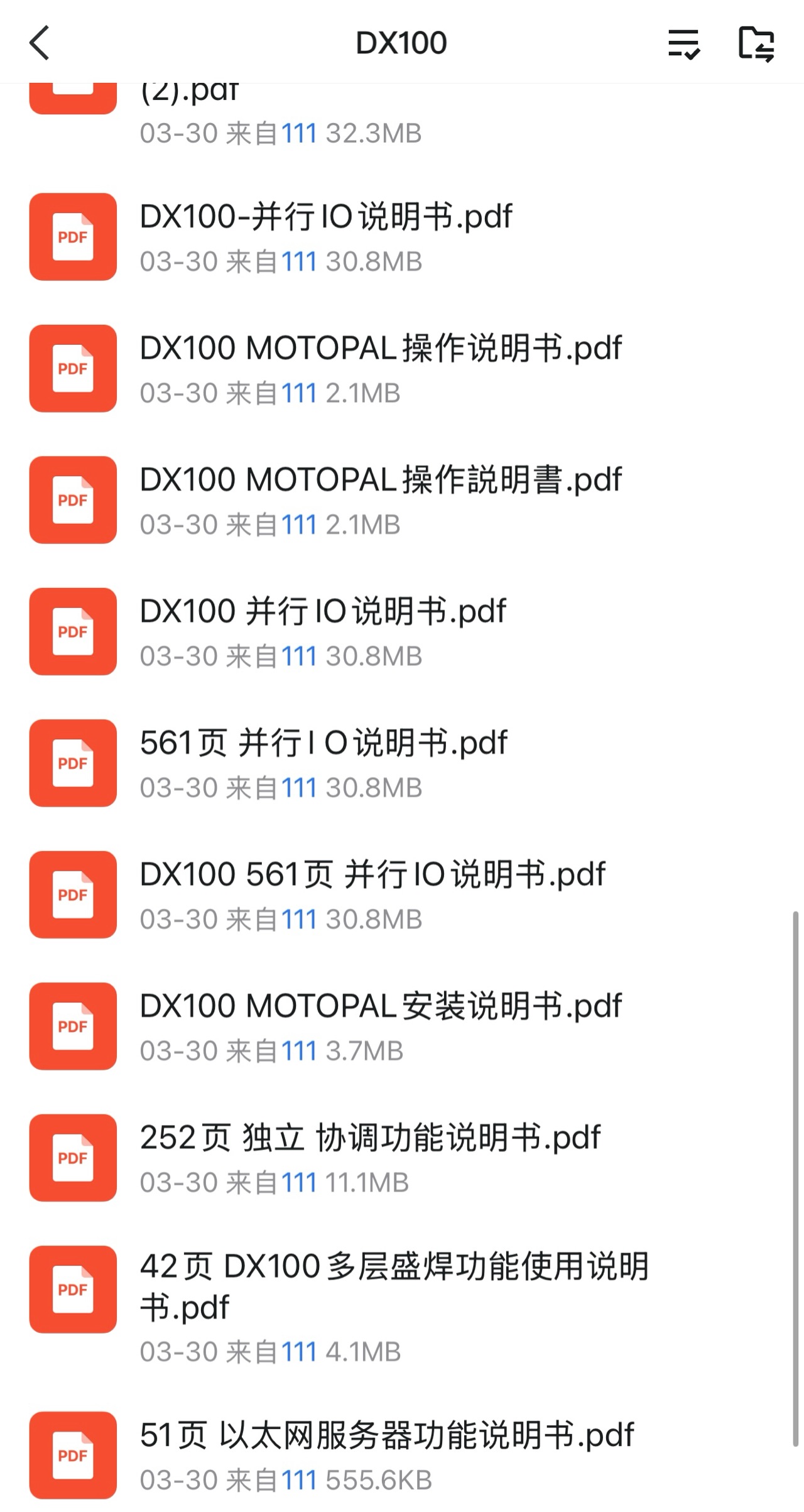Tap sender 111 under the 32.3MB file

[x=298, y=134]
